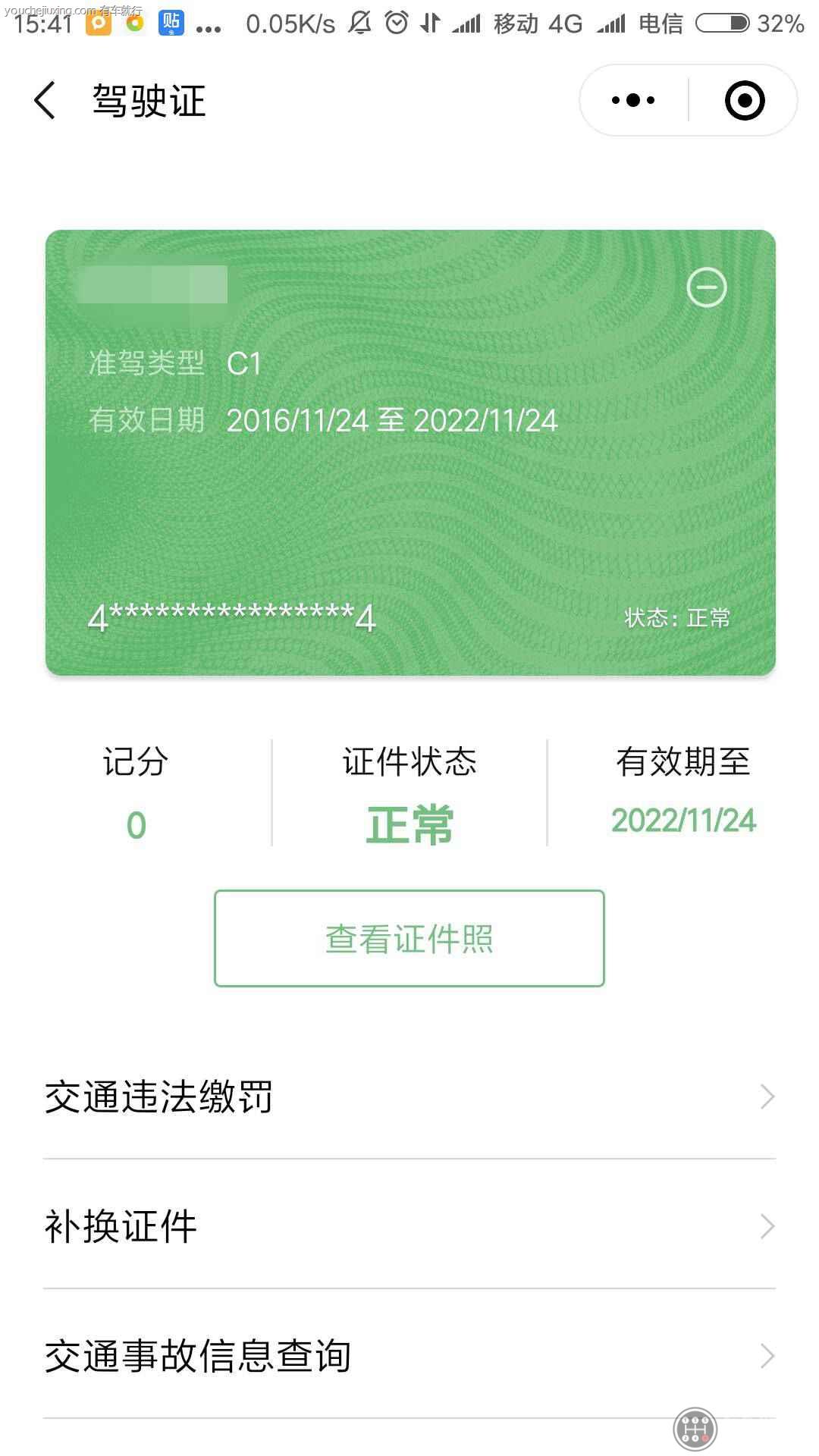Tap the back arrow beside 驾驶证 title

pyautogui.click(x=43, y=99)
